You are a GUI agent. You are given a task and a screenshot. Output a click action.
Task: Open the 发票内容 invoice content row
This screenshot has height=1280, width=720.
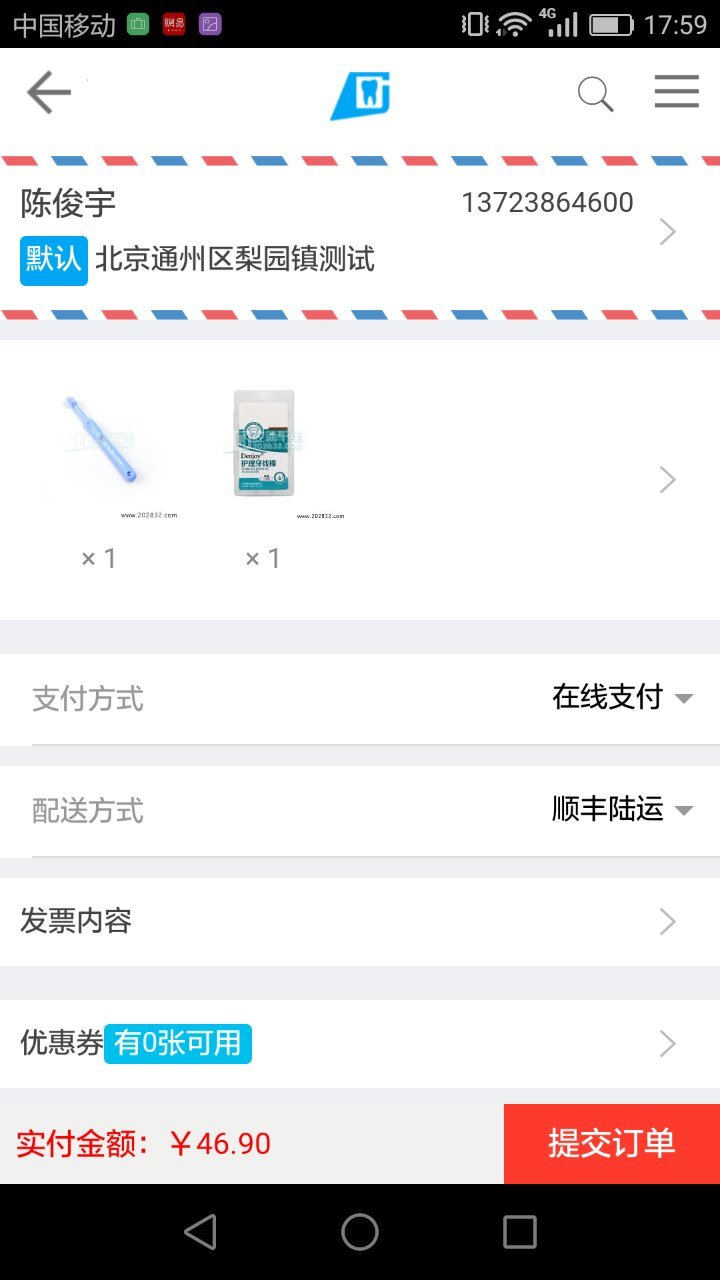pos(360,921)
